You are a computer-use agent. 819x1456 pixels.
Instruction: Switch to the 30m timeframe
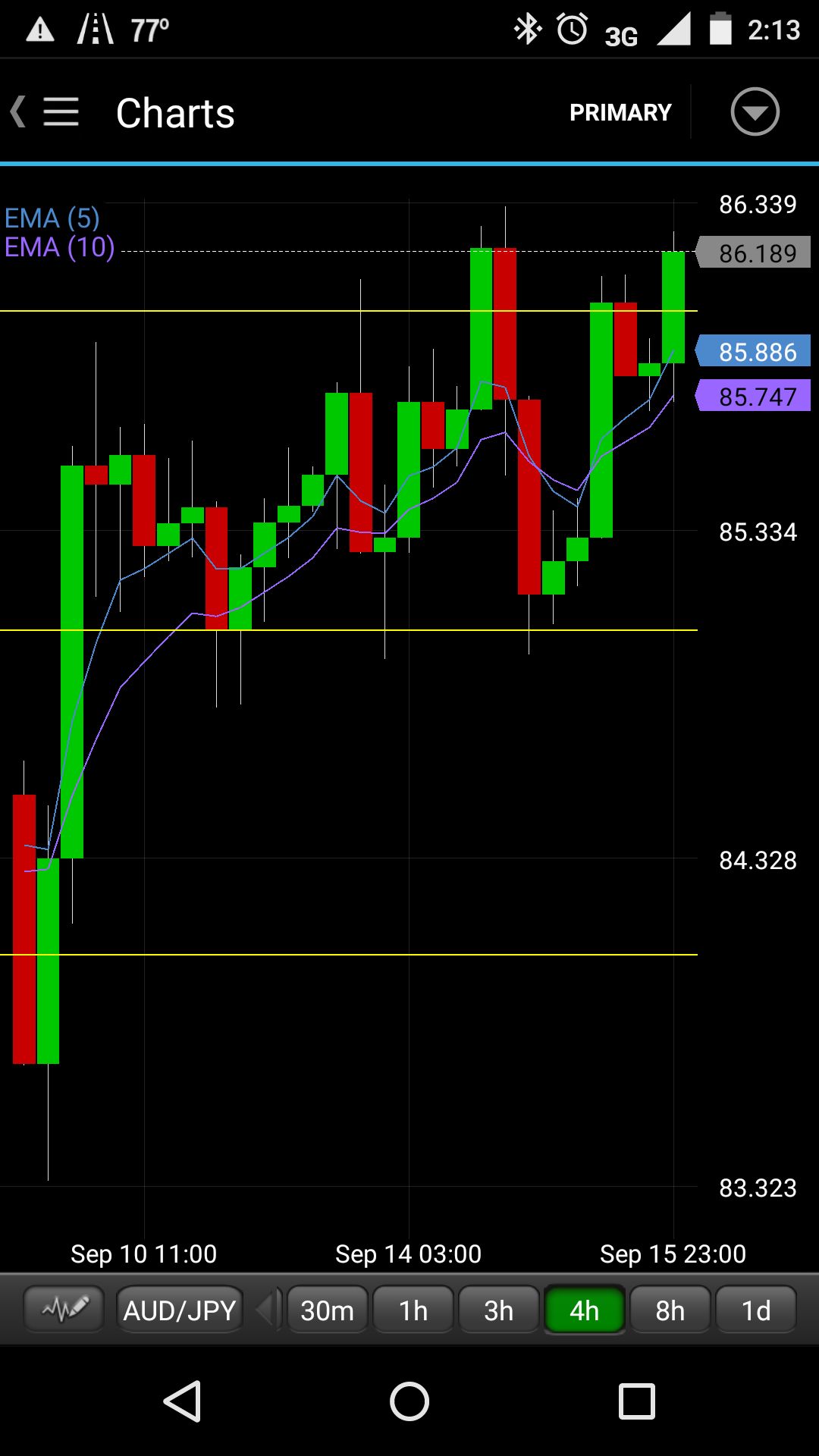coord(327,1310)
